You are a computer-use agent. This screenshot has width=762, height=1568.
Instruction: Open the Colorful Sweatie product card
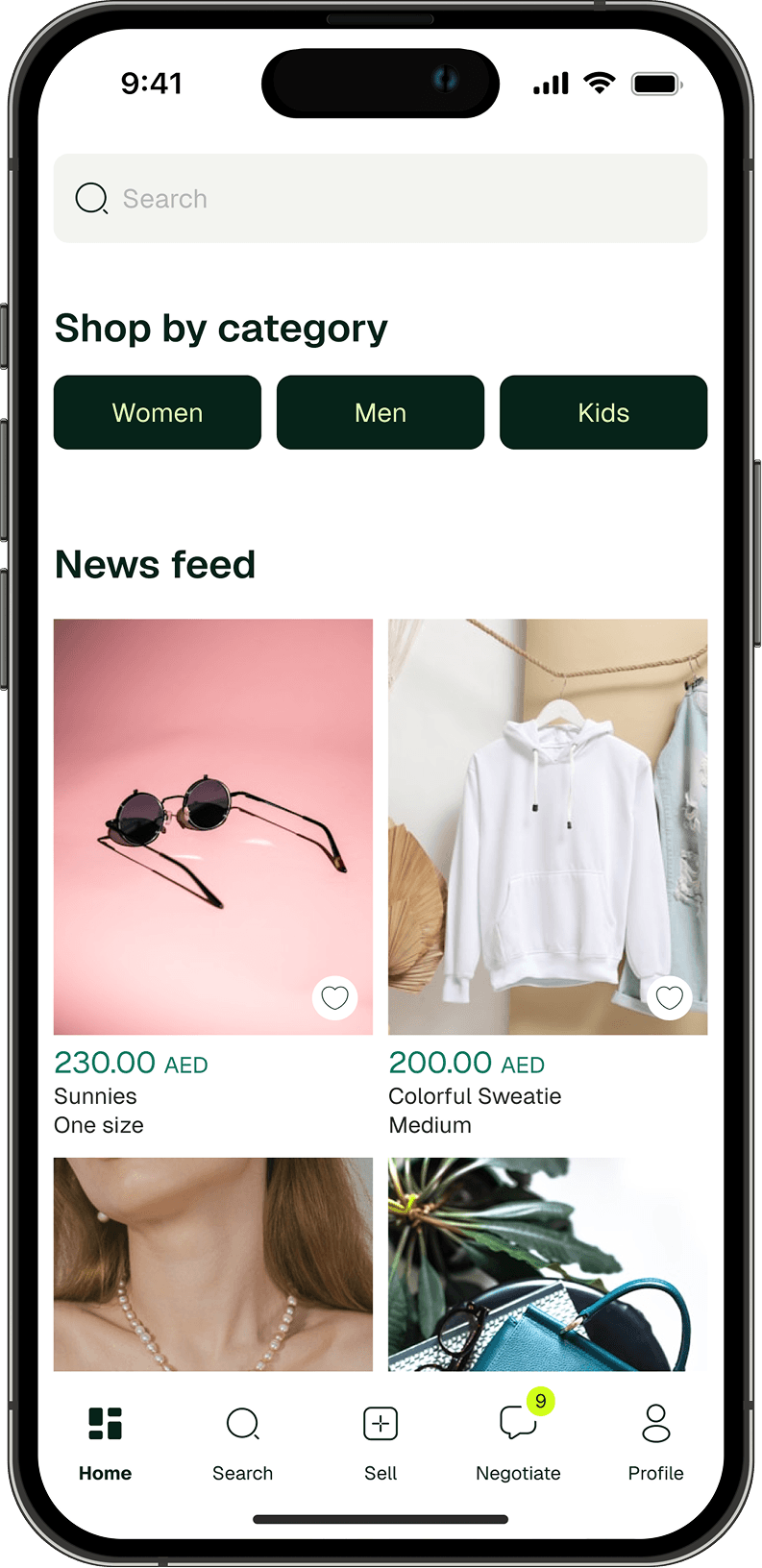tap(548, 826)
